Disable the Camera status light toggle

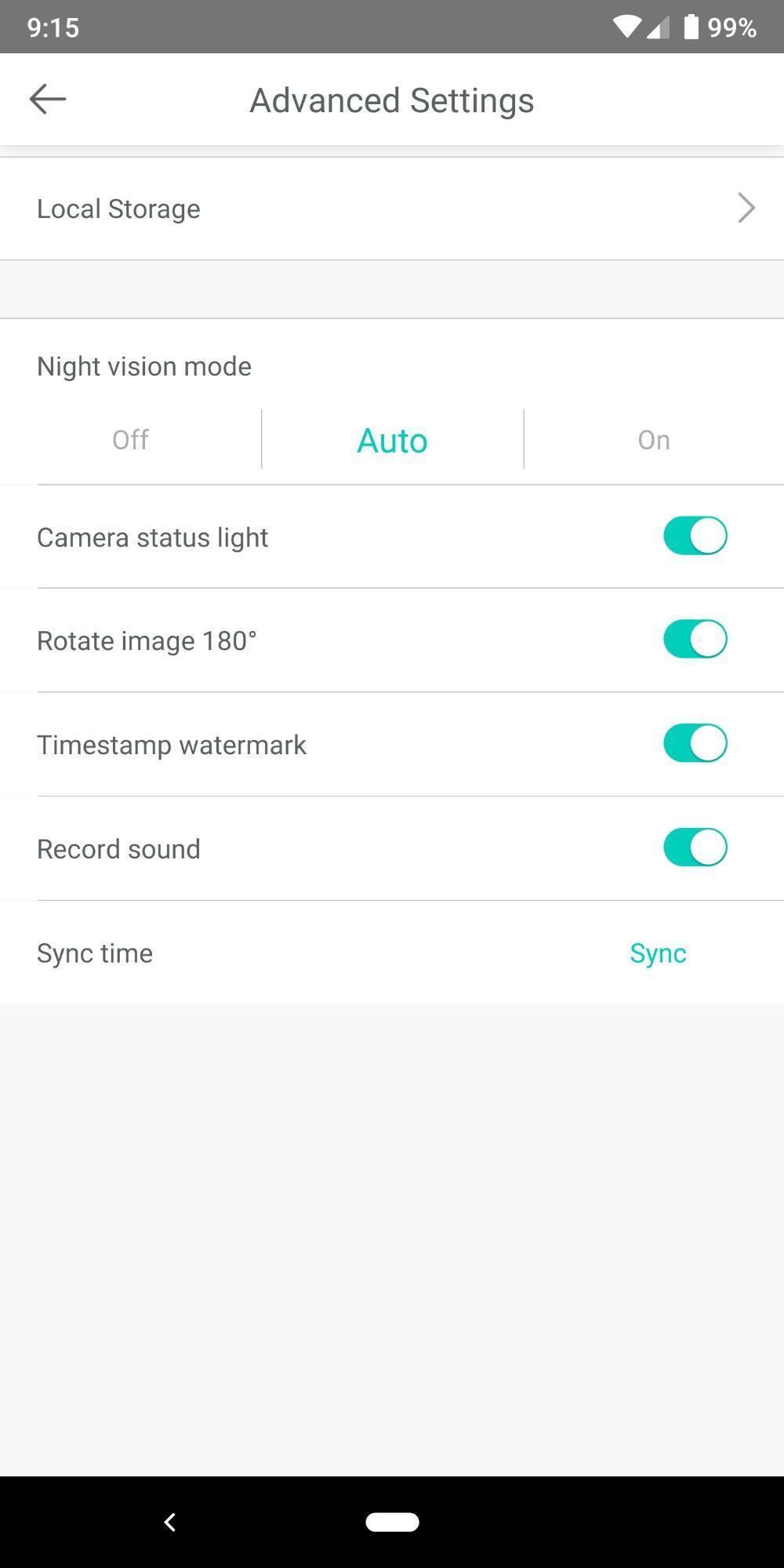tap(695, 535)
